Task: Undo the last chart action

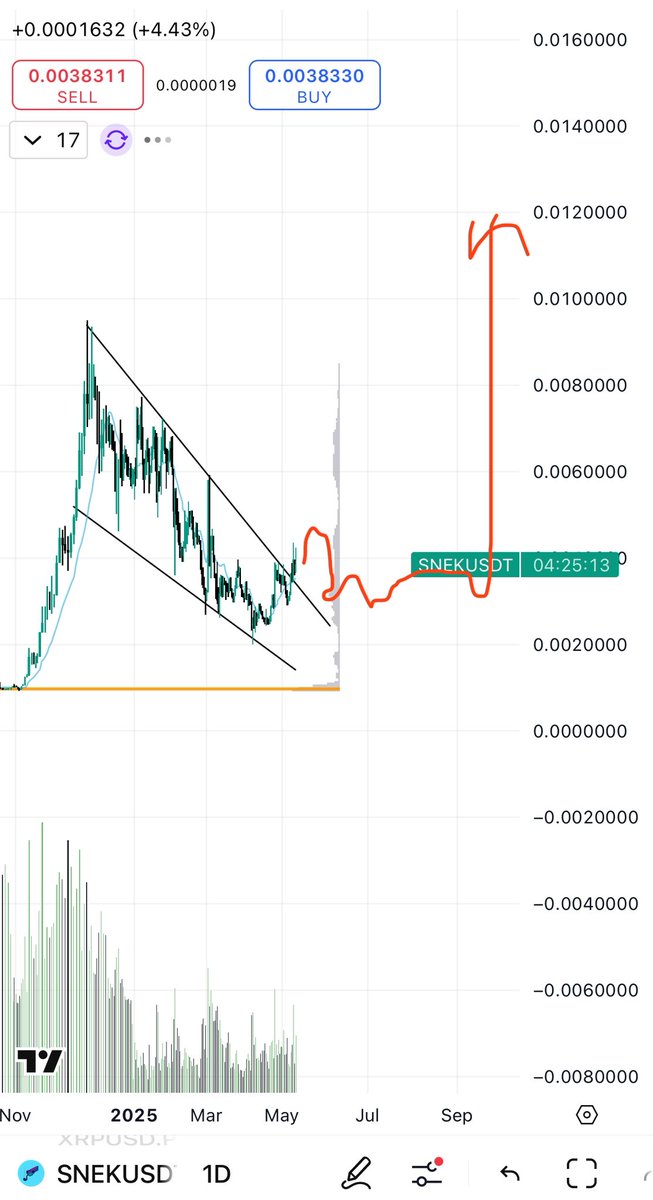Action: (x=509, y=1173)
